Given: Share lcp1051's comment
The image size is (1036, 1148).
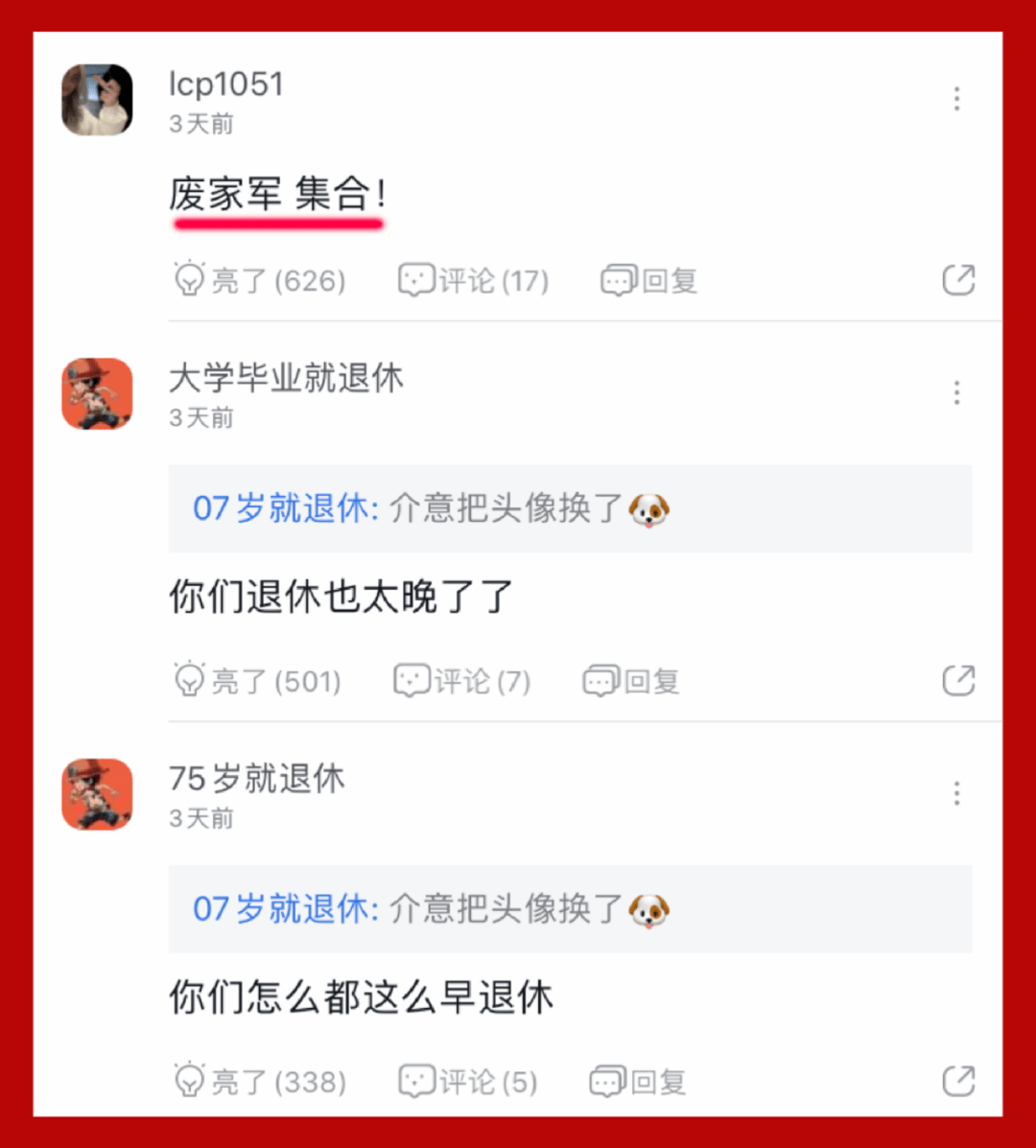Looking at the screenshot, I should (958, 280).
